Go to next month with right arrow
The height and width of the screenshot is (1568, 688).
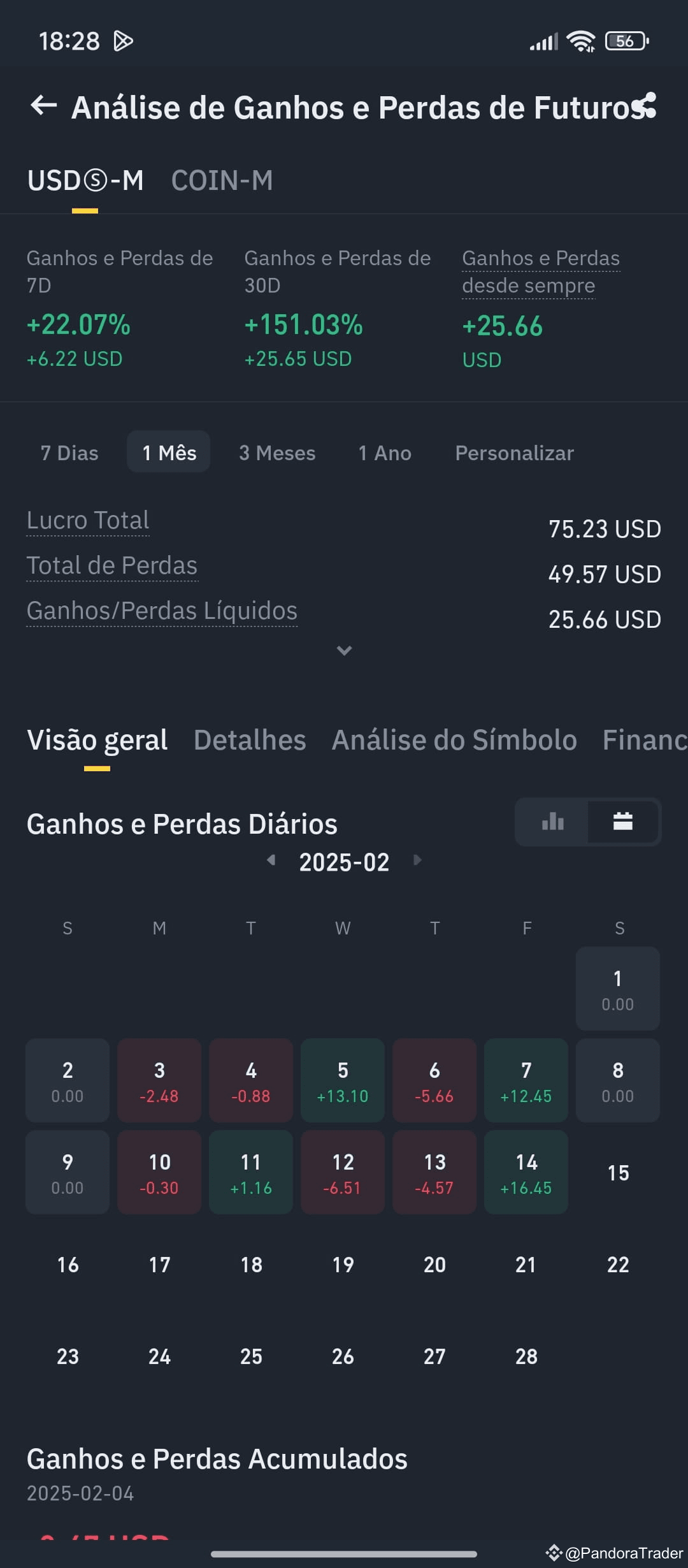coord(419,860)
